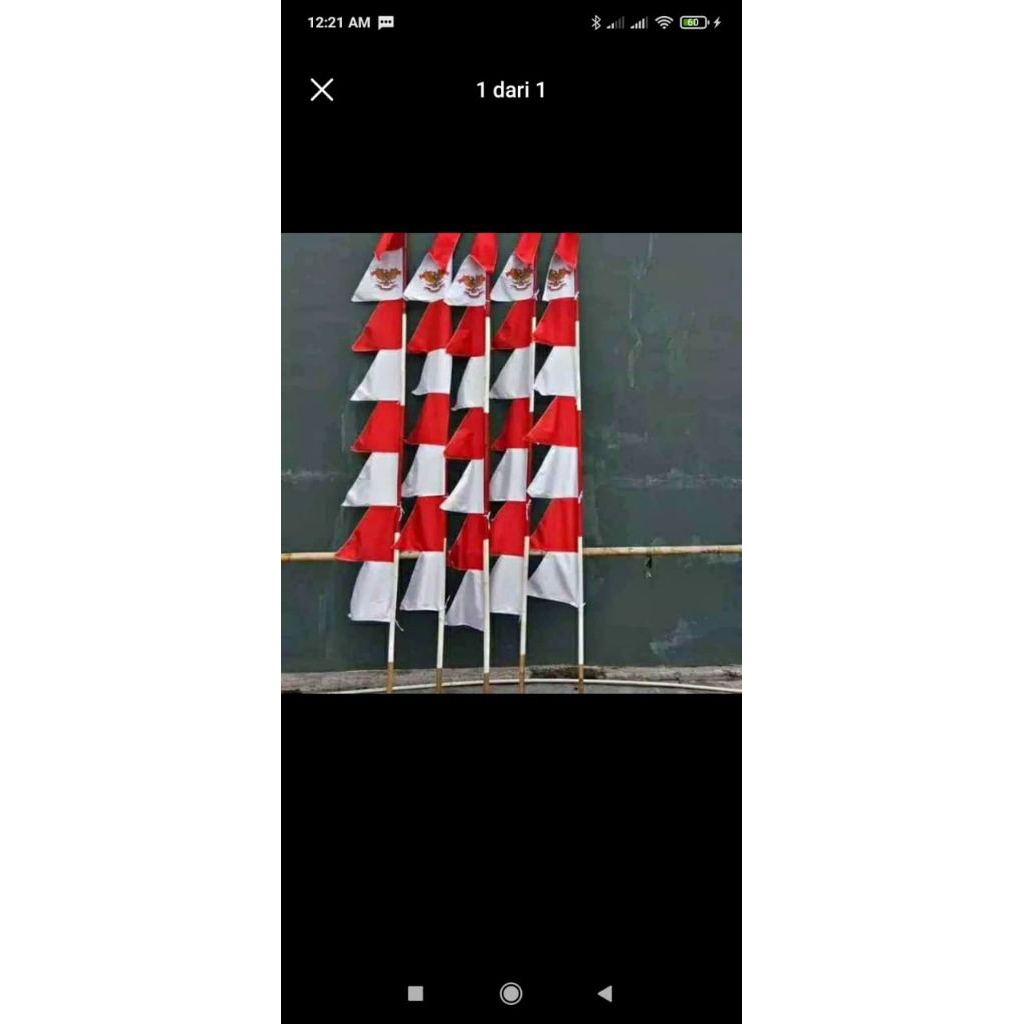Close the image viewer
This screenshot has width=1024, height=1024.
pos(321,90)
